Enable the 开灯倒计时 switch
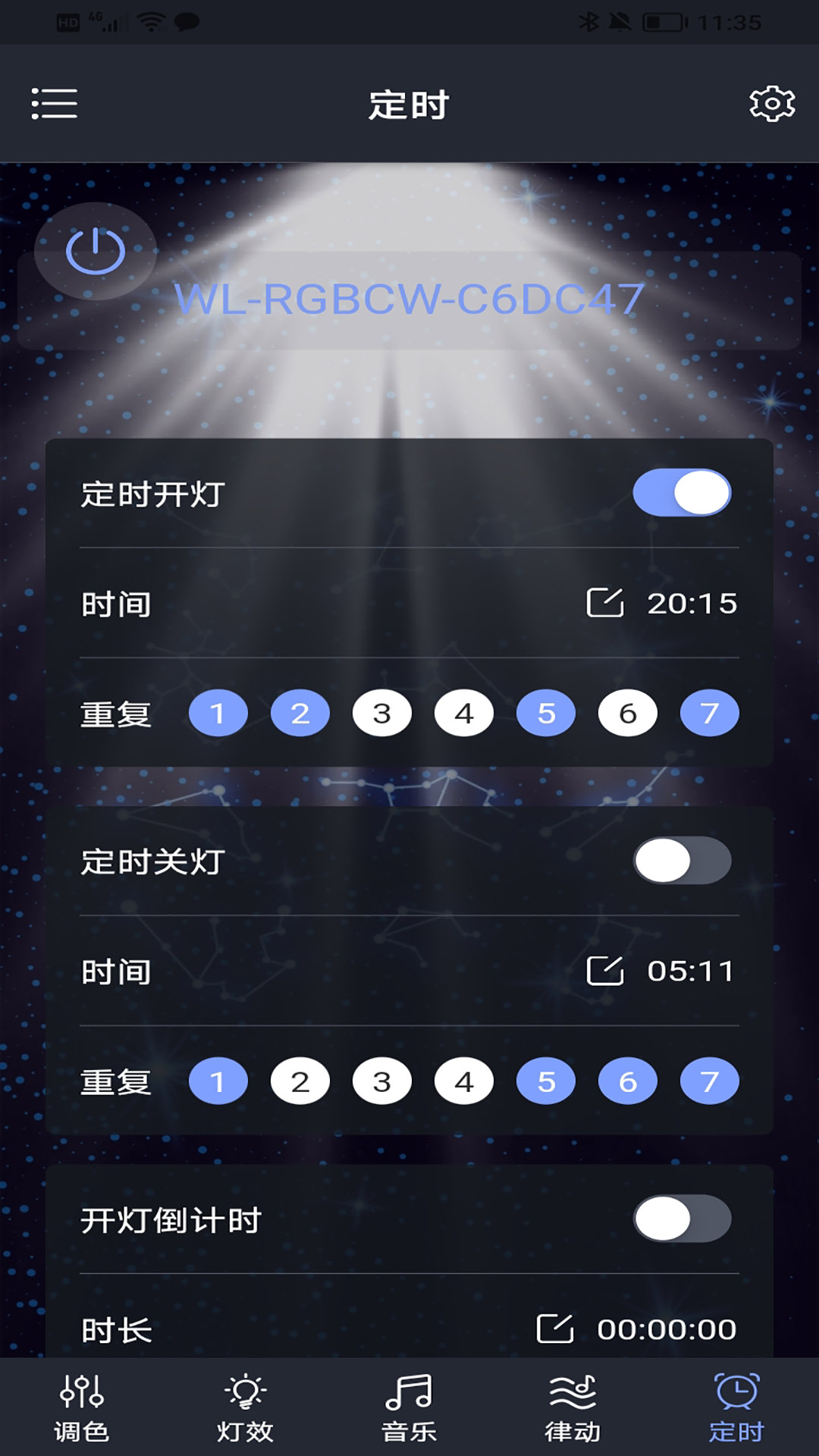Viewport: 819px width, 1456px height. point(682,1219)
